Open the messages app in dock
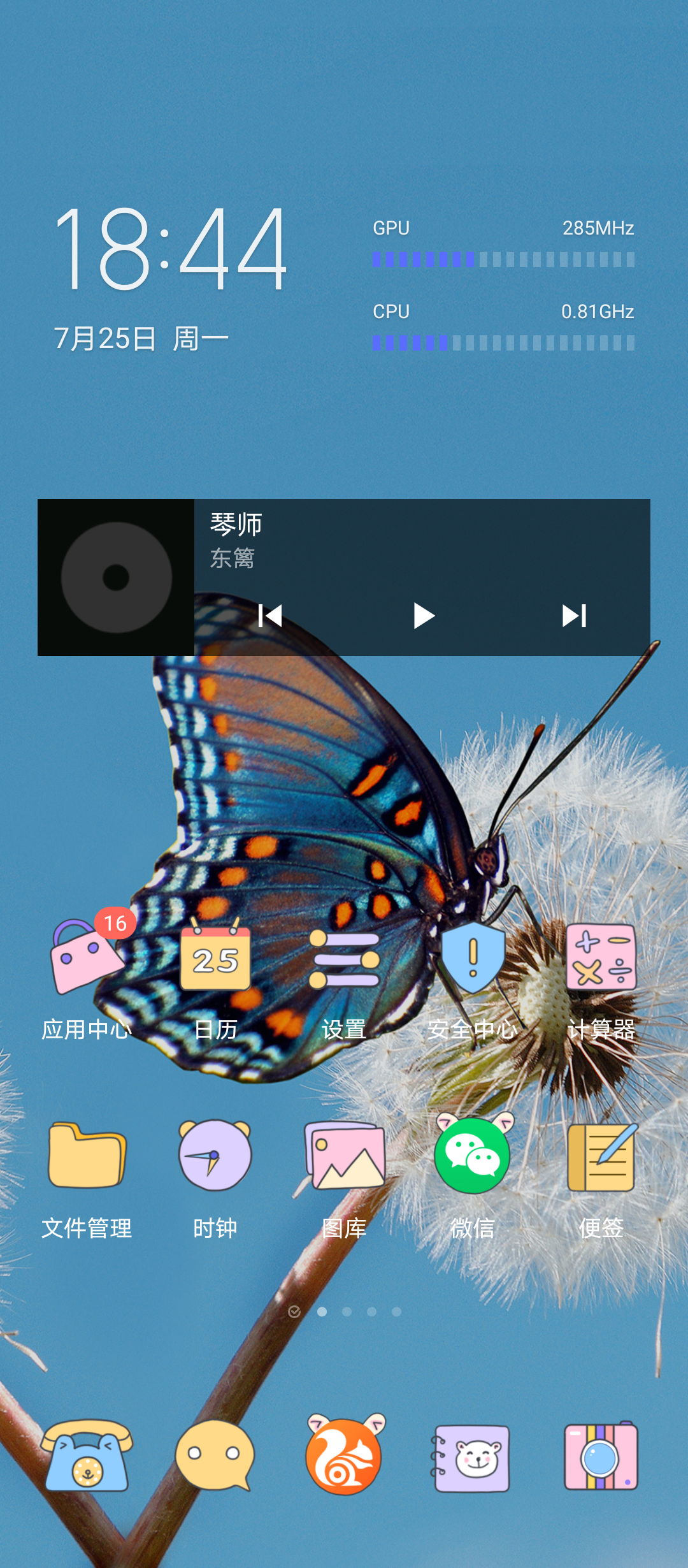Viewport: 688px width, 1568px height. tap(215, 1456)
